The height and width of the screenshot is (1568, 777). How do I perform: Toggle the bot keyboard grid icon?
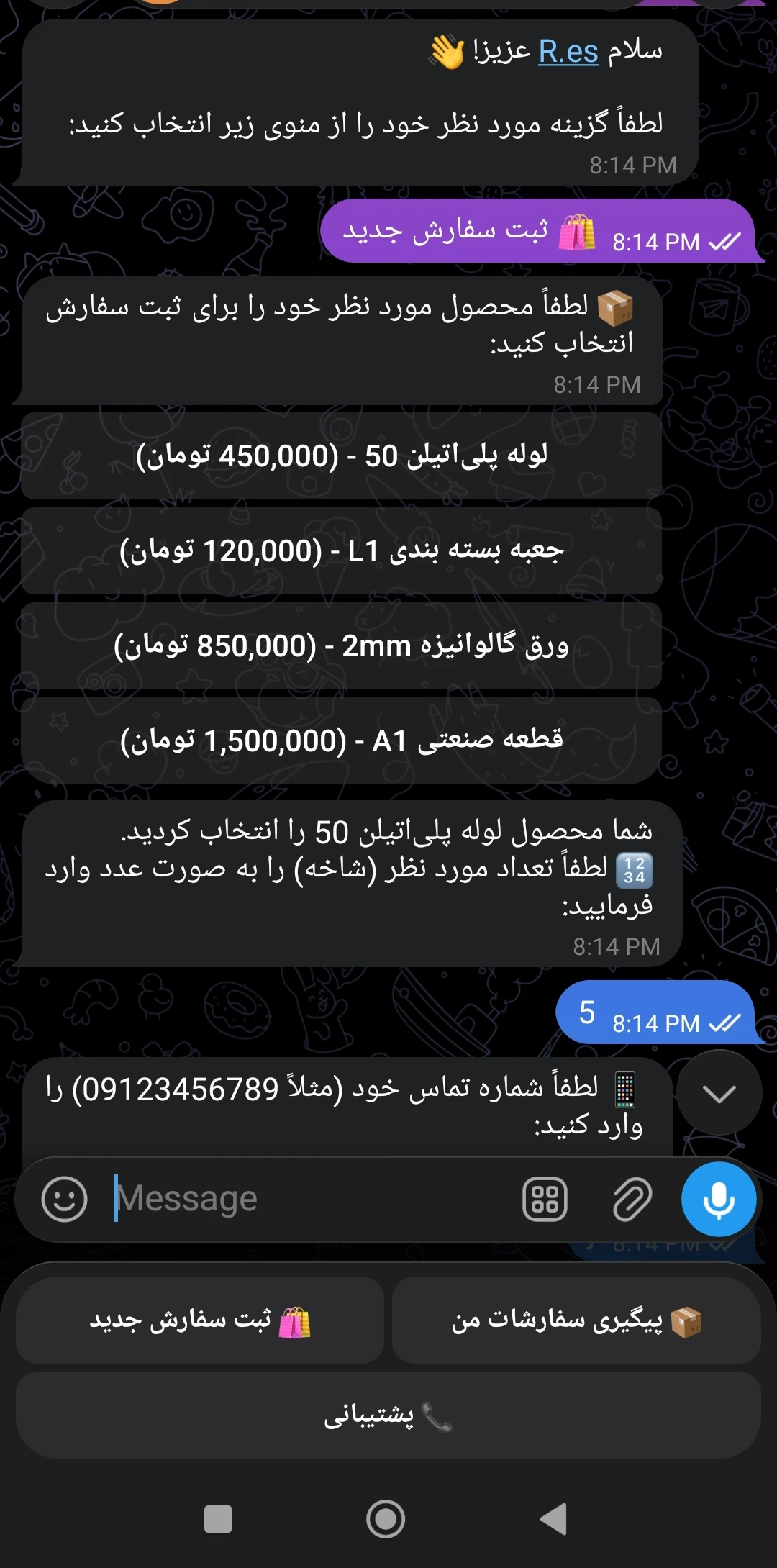pyautogui.click(x=545, y=1199)
